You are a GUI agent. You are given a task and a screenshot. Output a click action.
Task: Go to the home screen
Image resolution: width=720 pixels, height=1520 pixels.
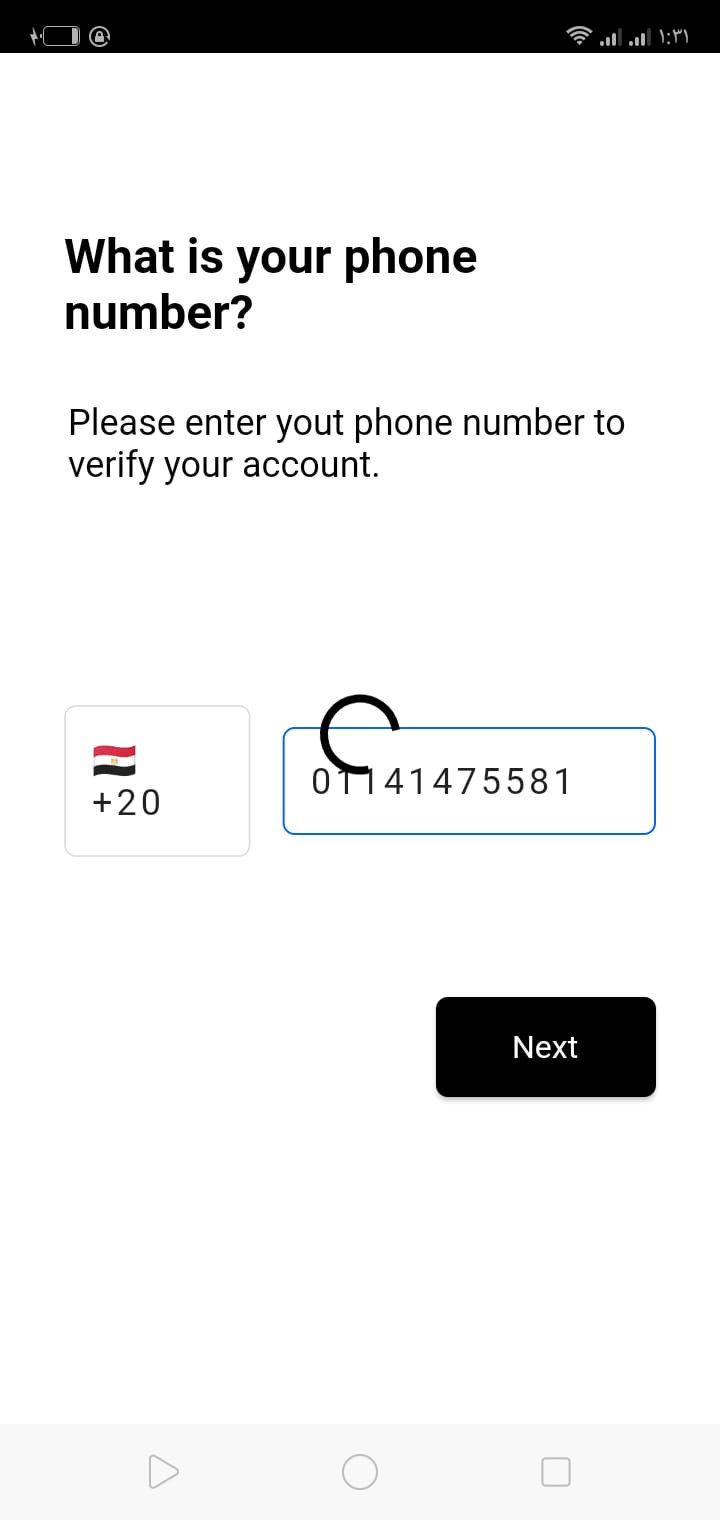point(360,1471)
